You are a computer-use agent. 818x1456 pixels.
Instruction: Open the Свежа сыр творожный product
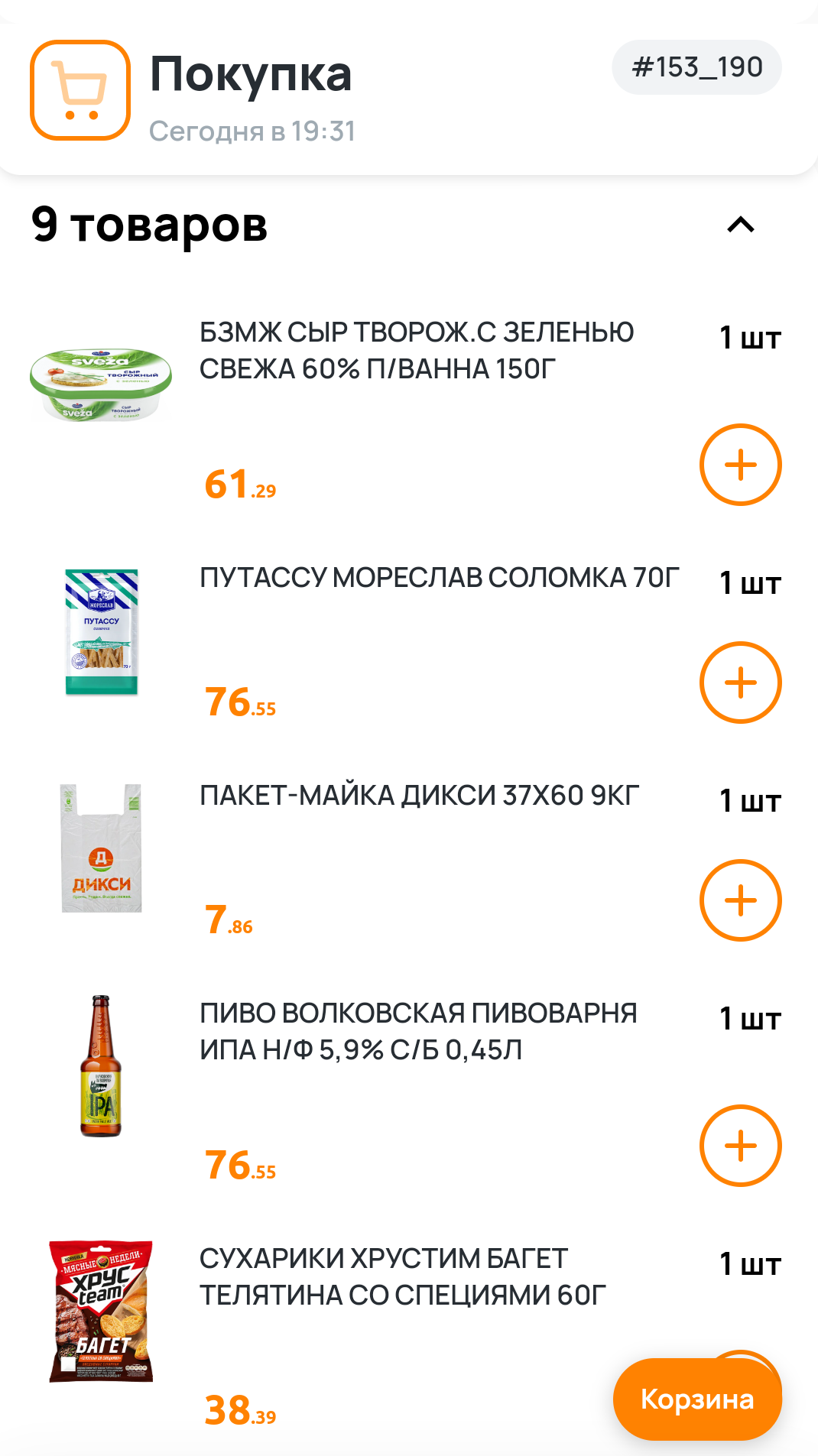(416, 351)
